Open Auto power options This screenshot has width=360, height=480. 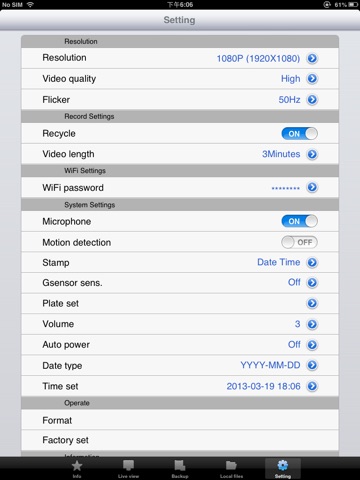180,345
